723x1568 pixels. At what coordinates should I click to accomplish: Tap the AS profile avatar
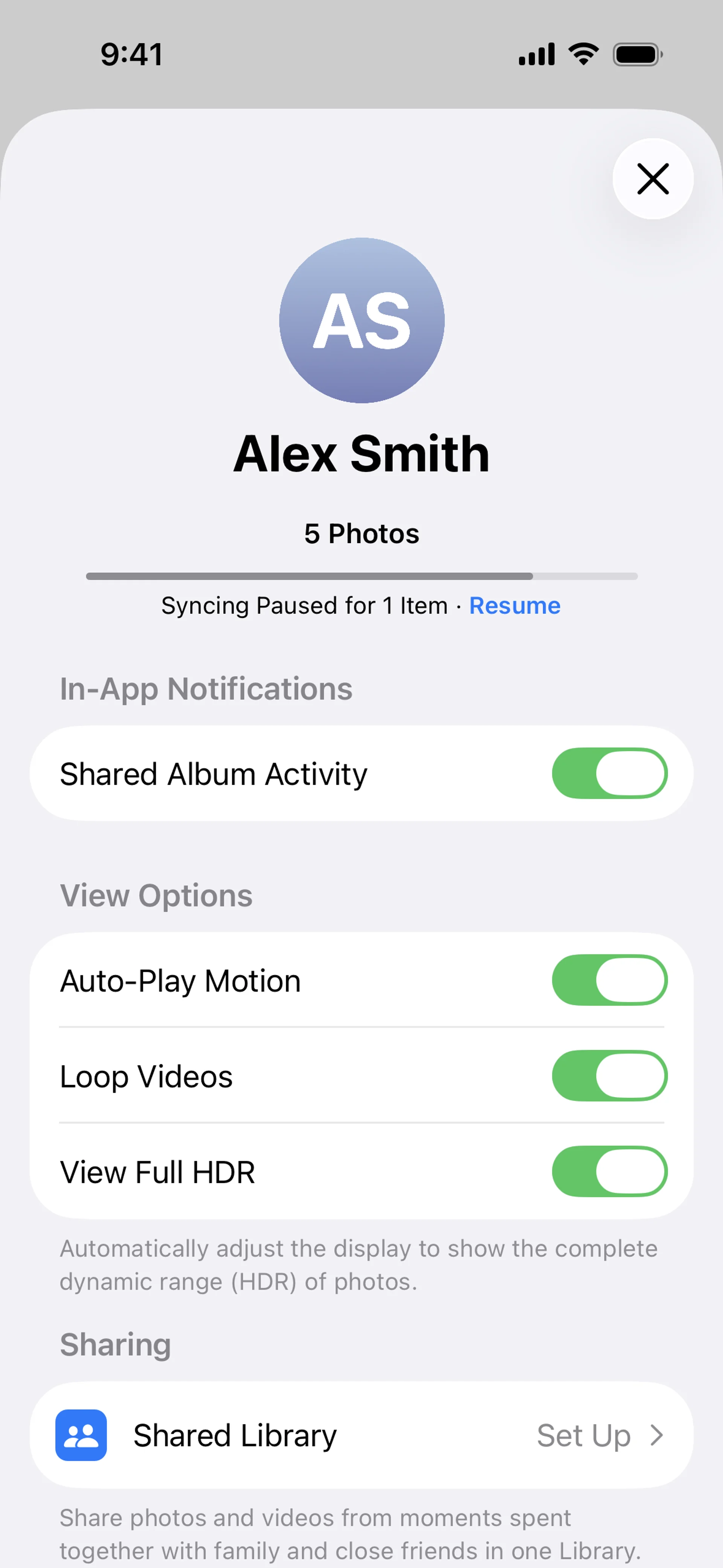[361, 320]
